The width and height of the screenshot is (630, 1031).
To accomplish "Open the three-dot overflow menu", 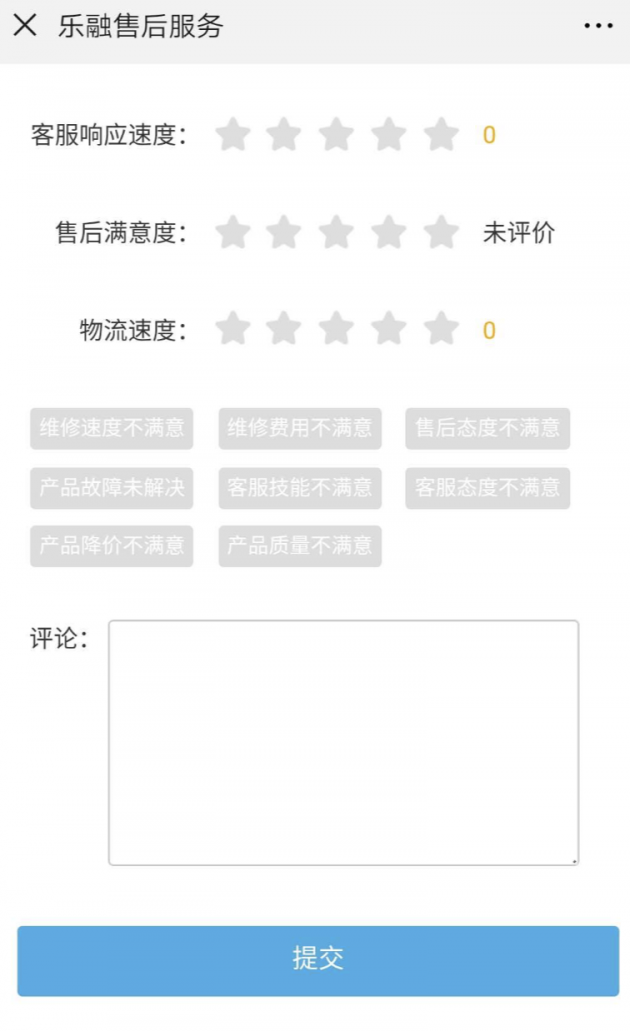I will (x=598, y=26).
